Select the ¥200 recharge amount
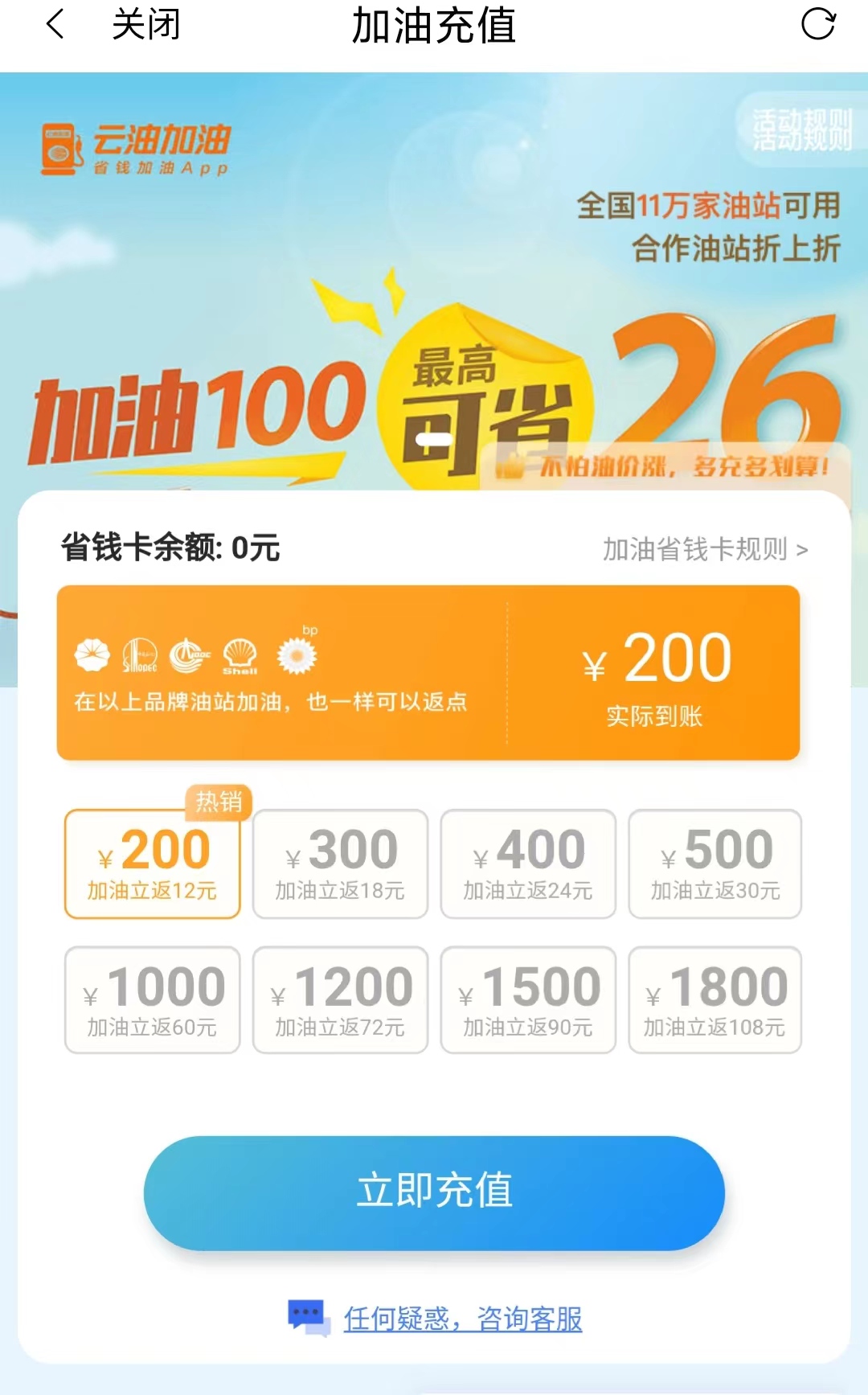Image resolution: width=868 pixels, height=1395 pixels. point(153,864)
